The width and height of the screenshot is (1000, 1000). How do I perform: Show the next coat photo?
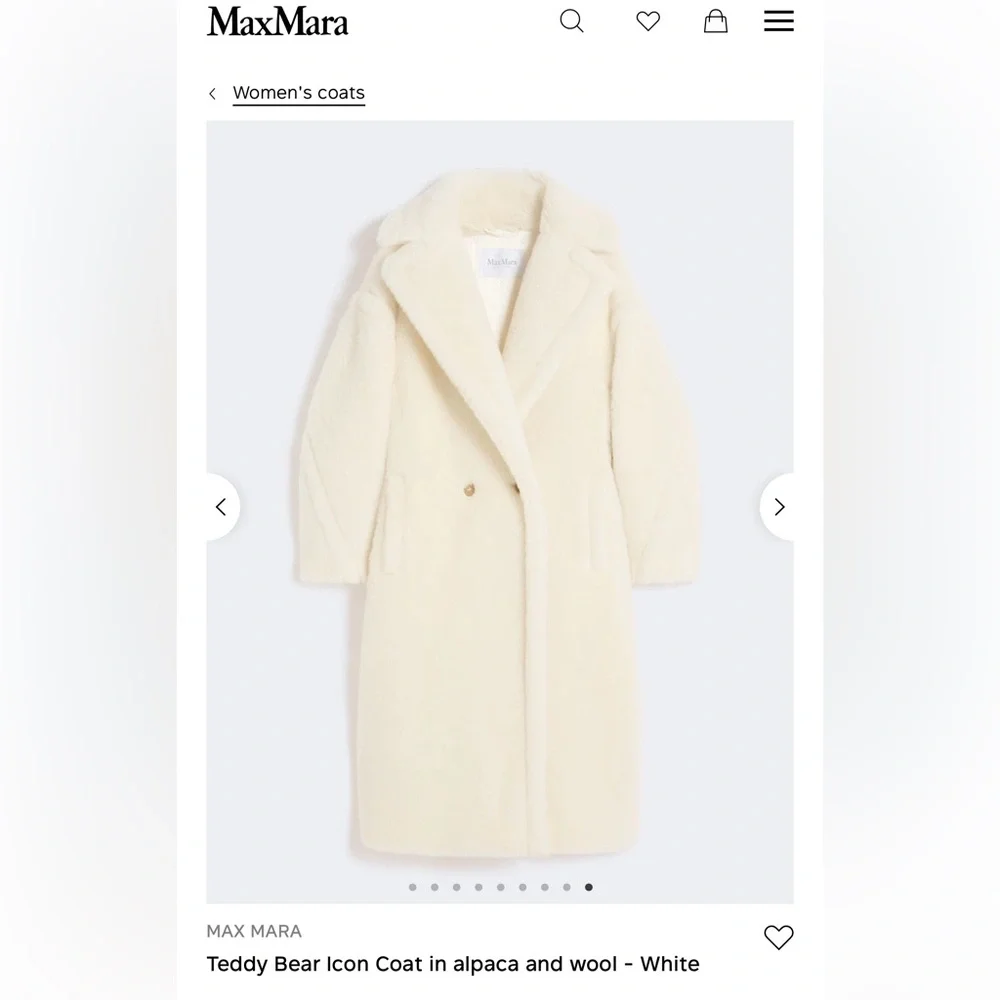(779, 507)
